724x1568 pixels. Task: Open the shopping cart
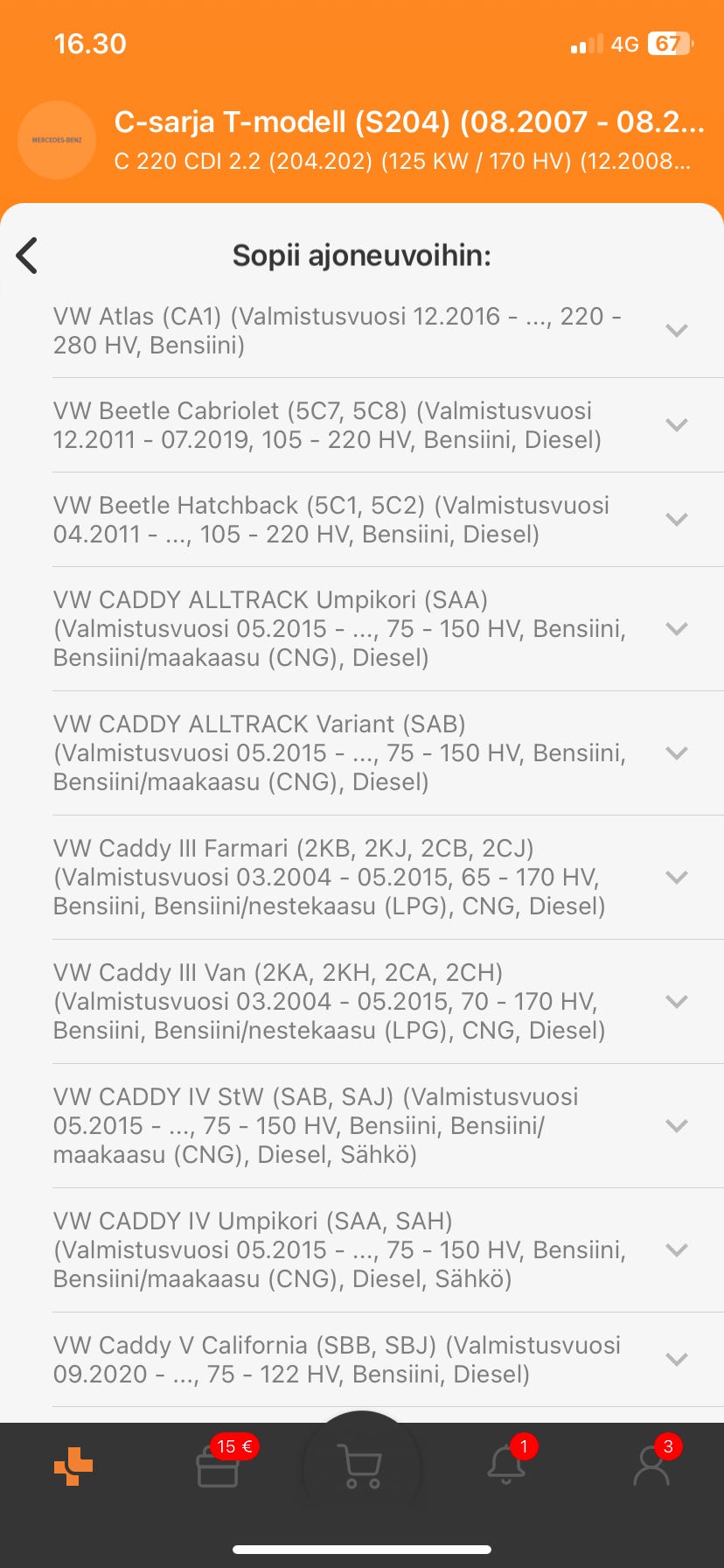point(361,1466)
